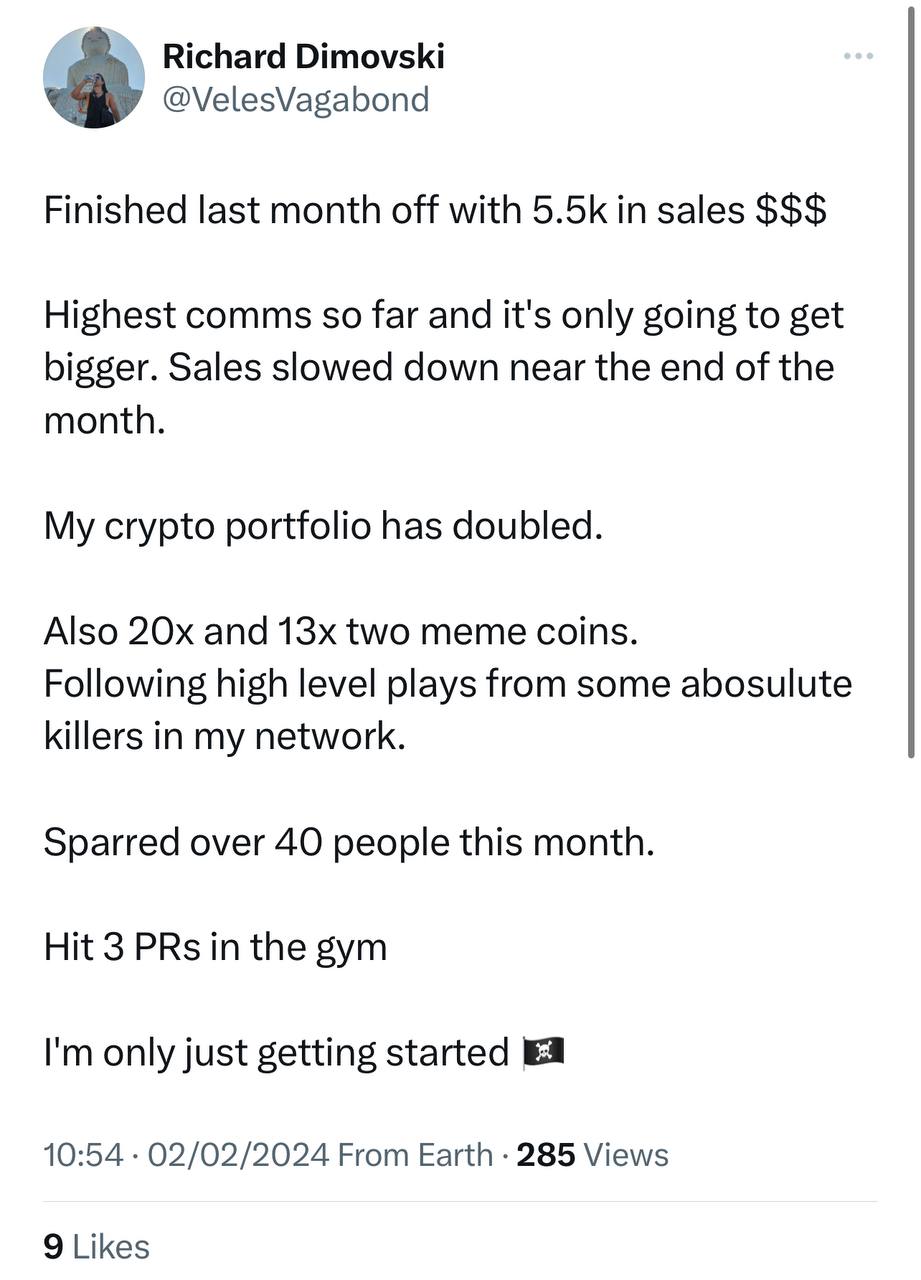Open the 285 Views analytics
This screenshot has height=1280, width=921.
pyautogui.click(x=592, y=1155)
